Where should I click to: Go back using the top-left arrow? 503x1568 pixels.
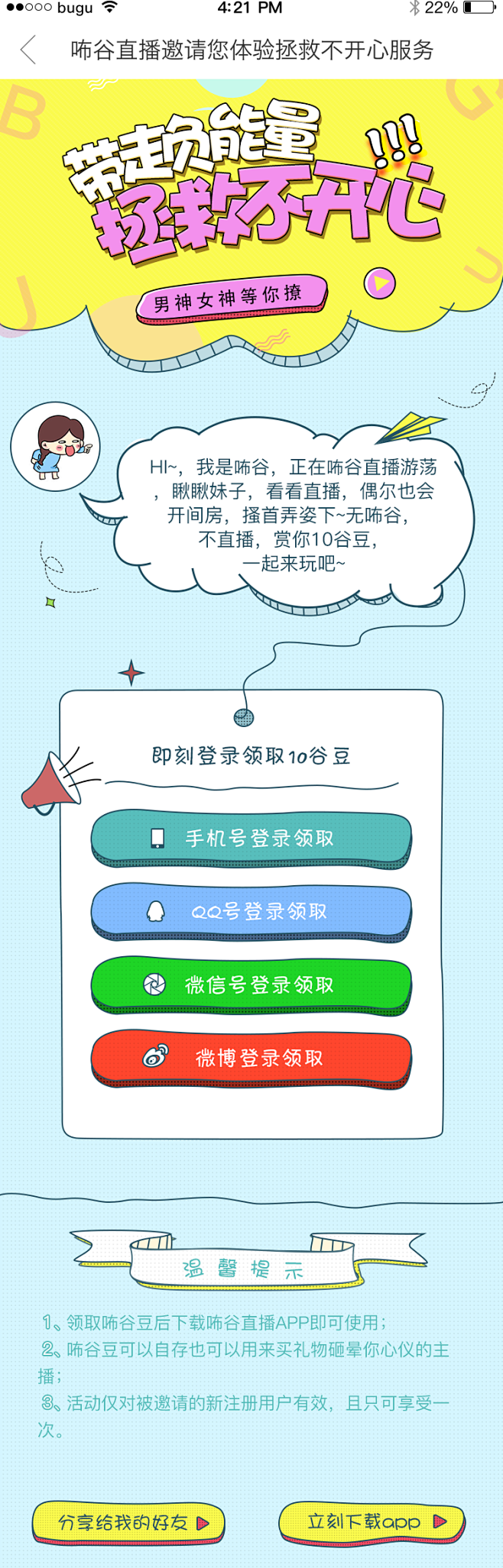29,50
